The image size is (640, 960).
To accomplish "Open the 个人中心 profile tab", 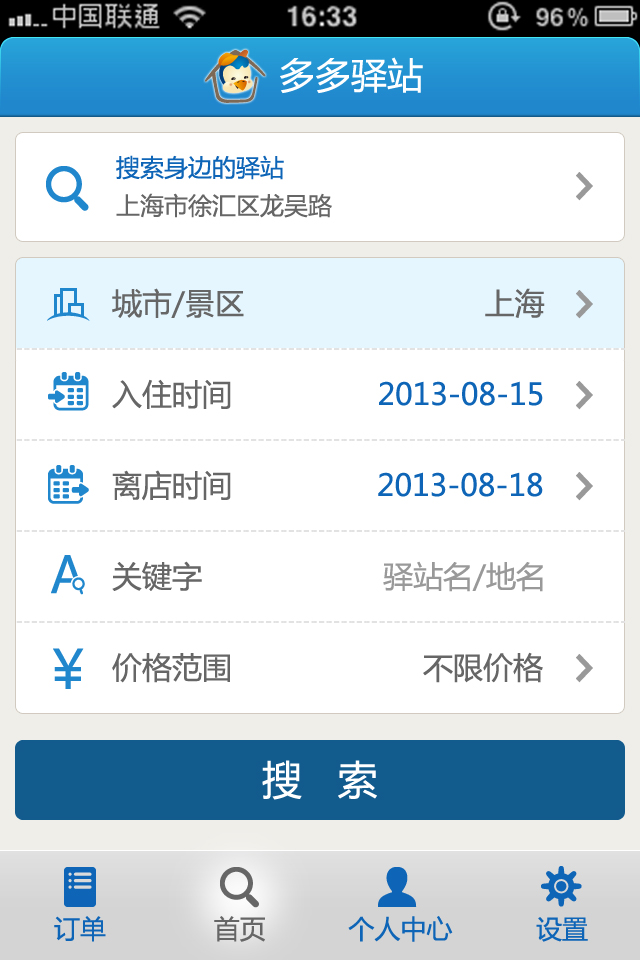I will pos(399,905).
